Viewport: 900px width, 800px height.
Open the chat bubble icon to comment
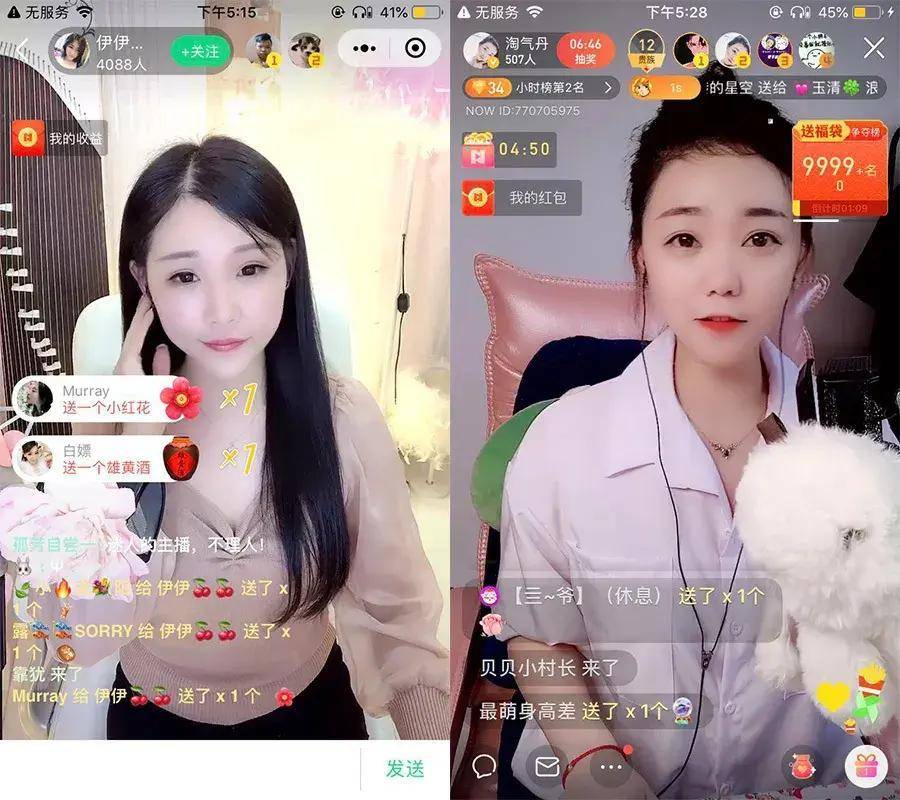click(484, 767)
